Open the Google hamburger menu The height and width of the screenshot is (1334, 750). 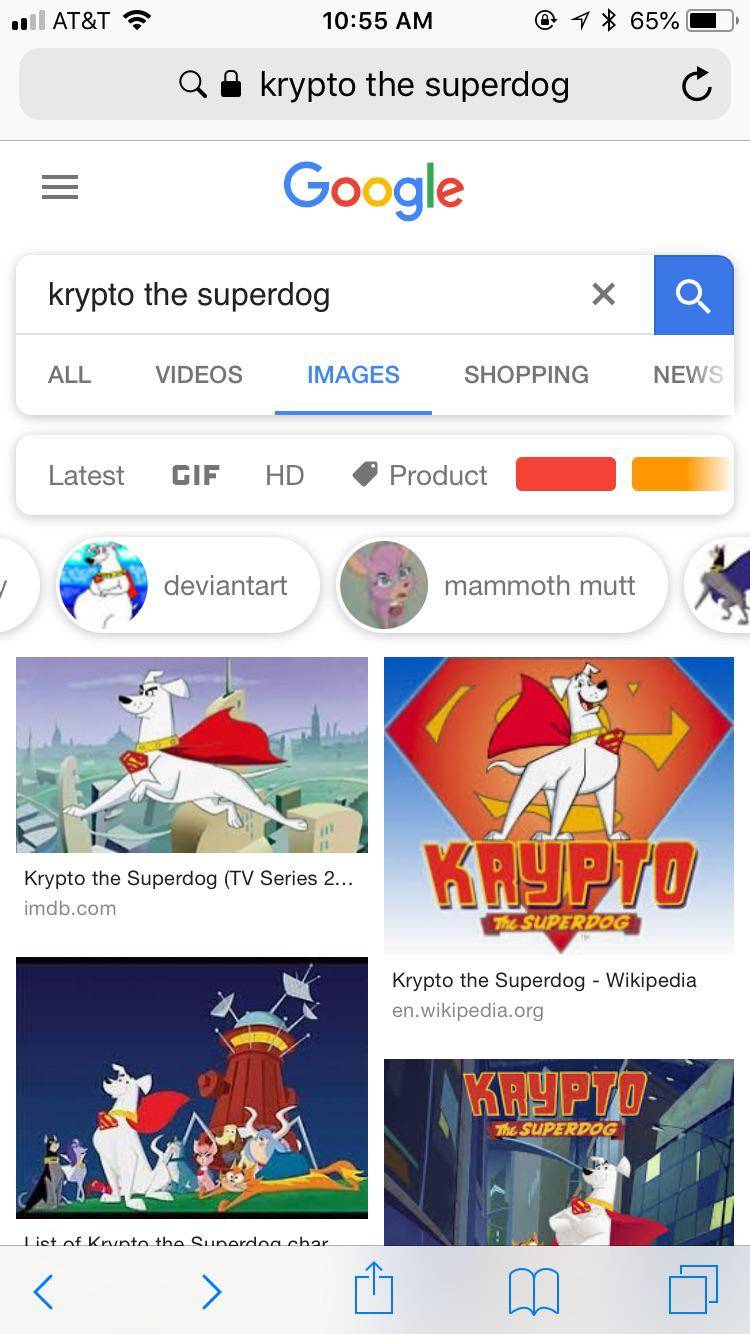(60, 187)
